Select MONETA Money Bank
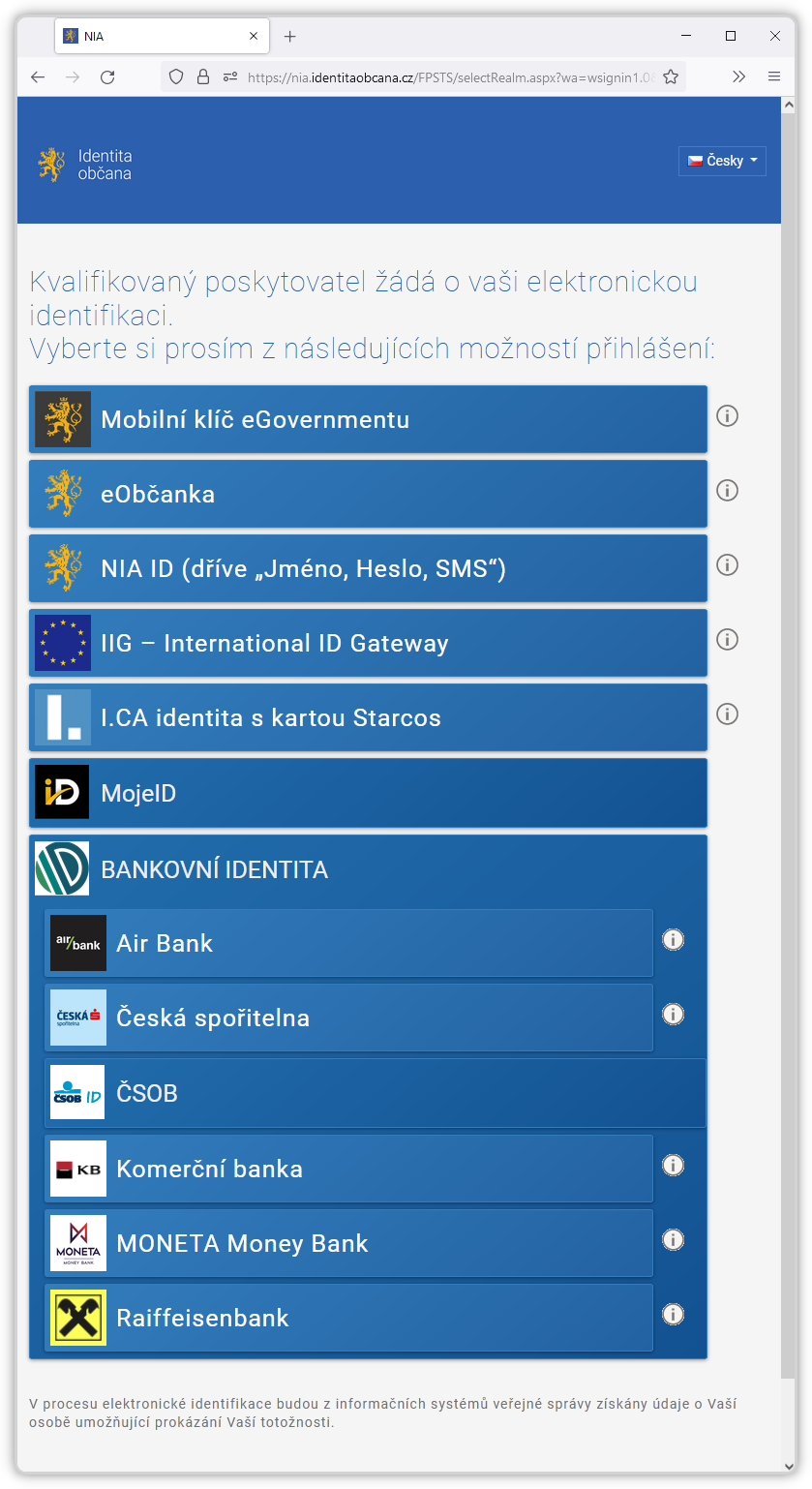 click(x=348, y=1243)
